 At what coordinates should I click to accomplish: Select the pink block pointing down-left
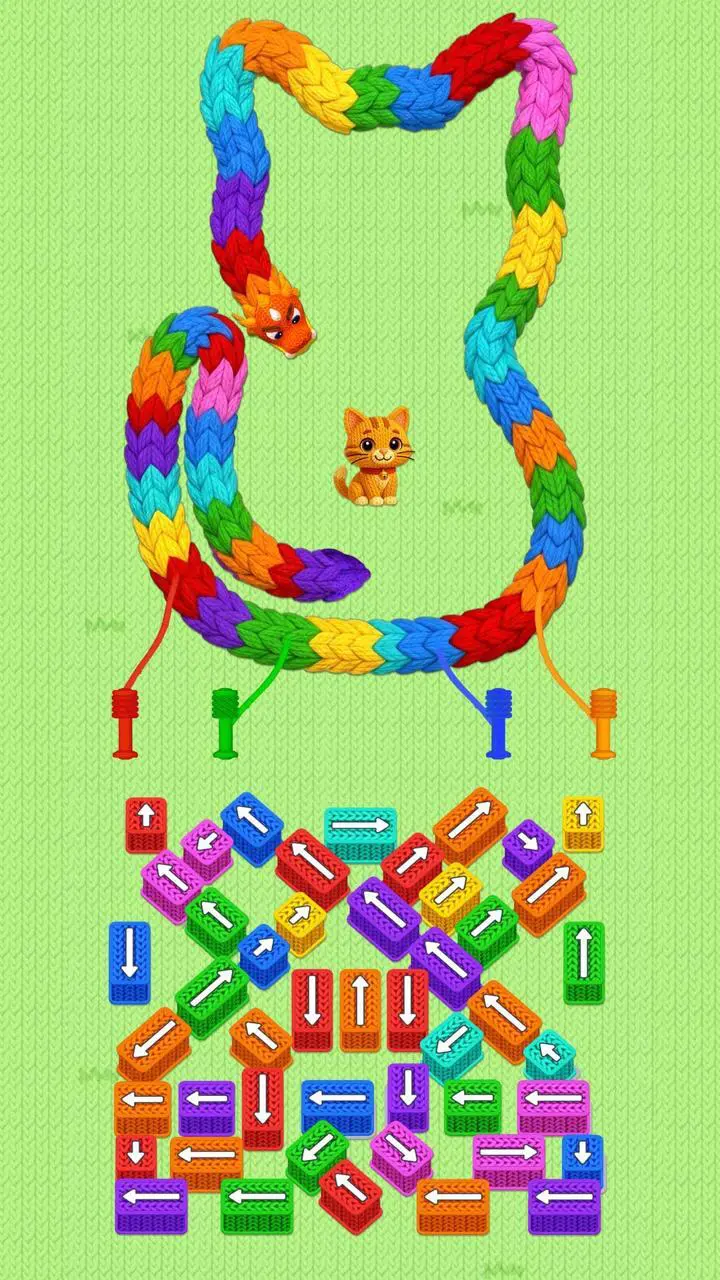point(207,849)
